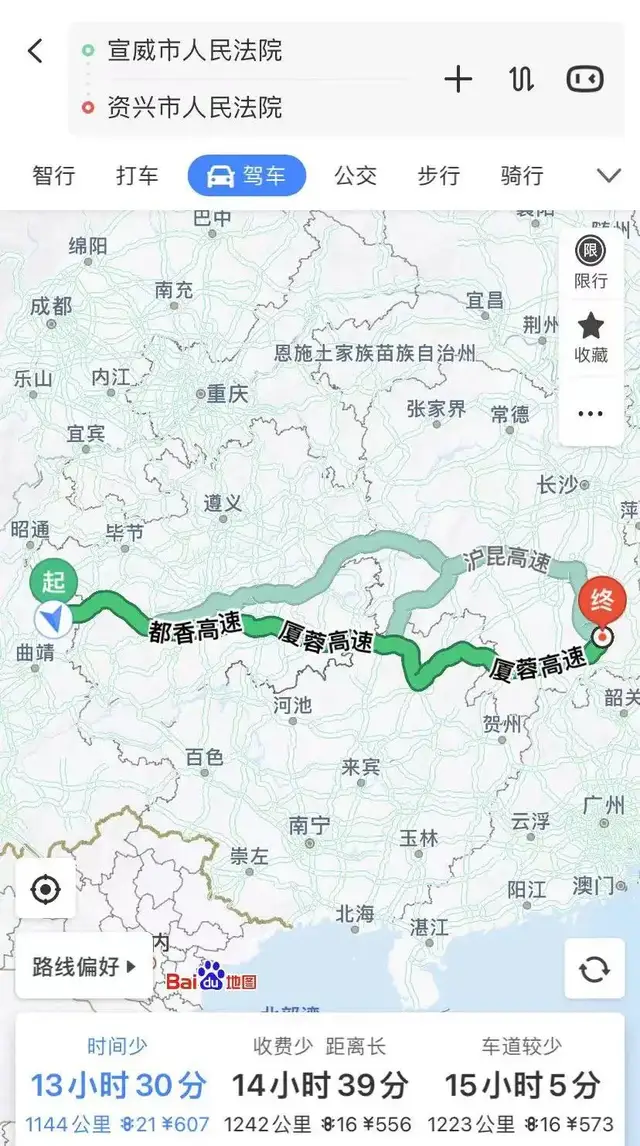Switch to the 打车 tab
Viewport: 640px width, 1146px height.
coord(137,175)
